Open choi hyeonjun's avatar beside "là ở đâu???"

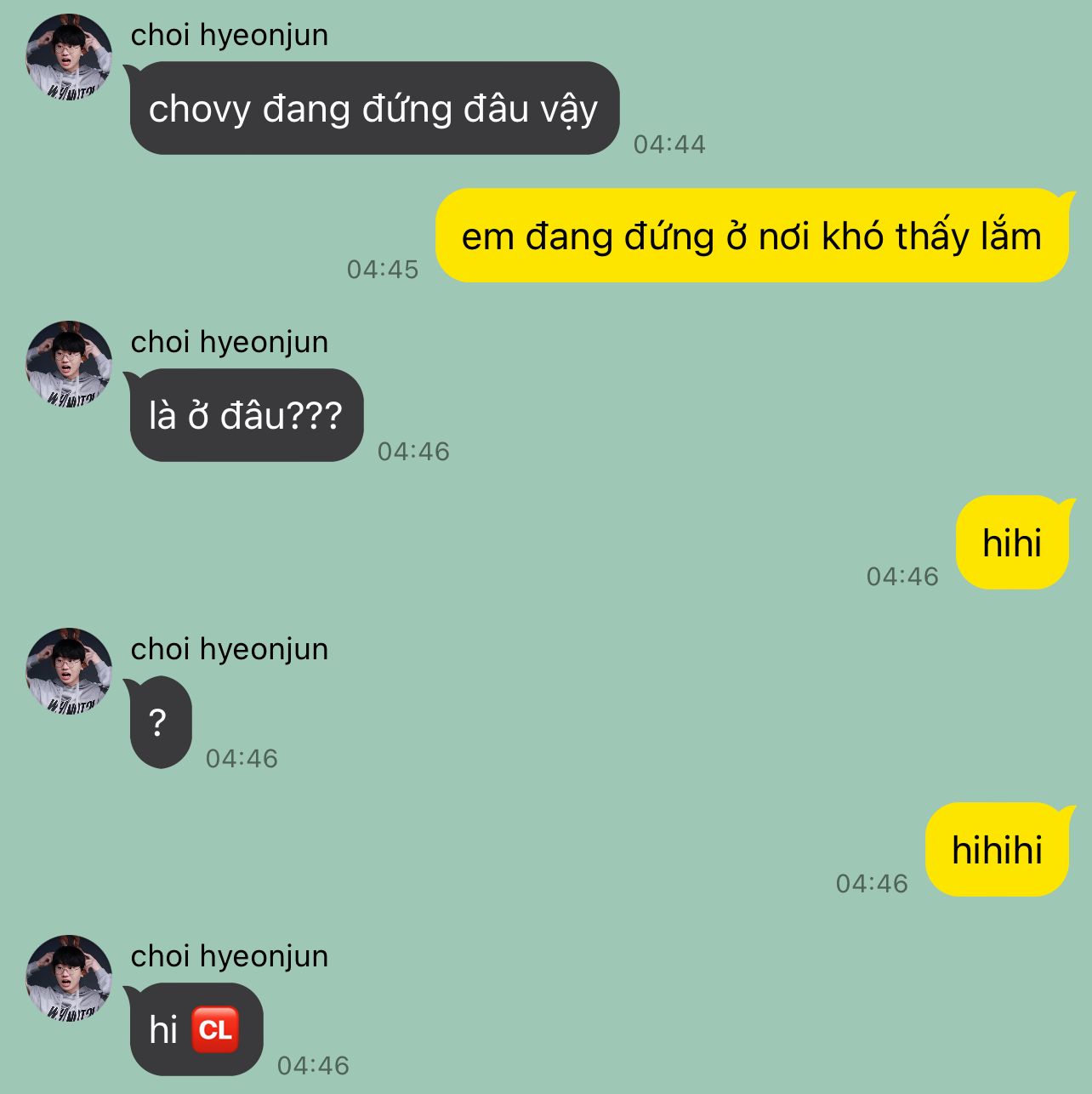(69, 363)
